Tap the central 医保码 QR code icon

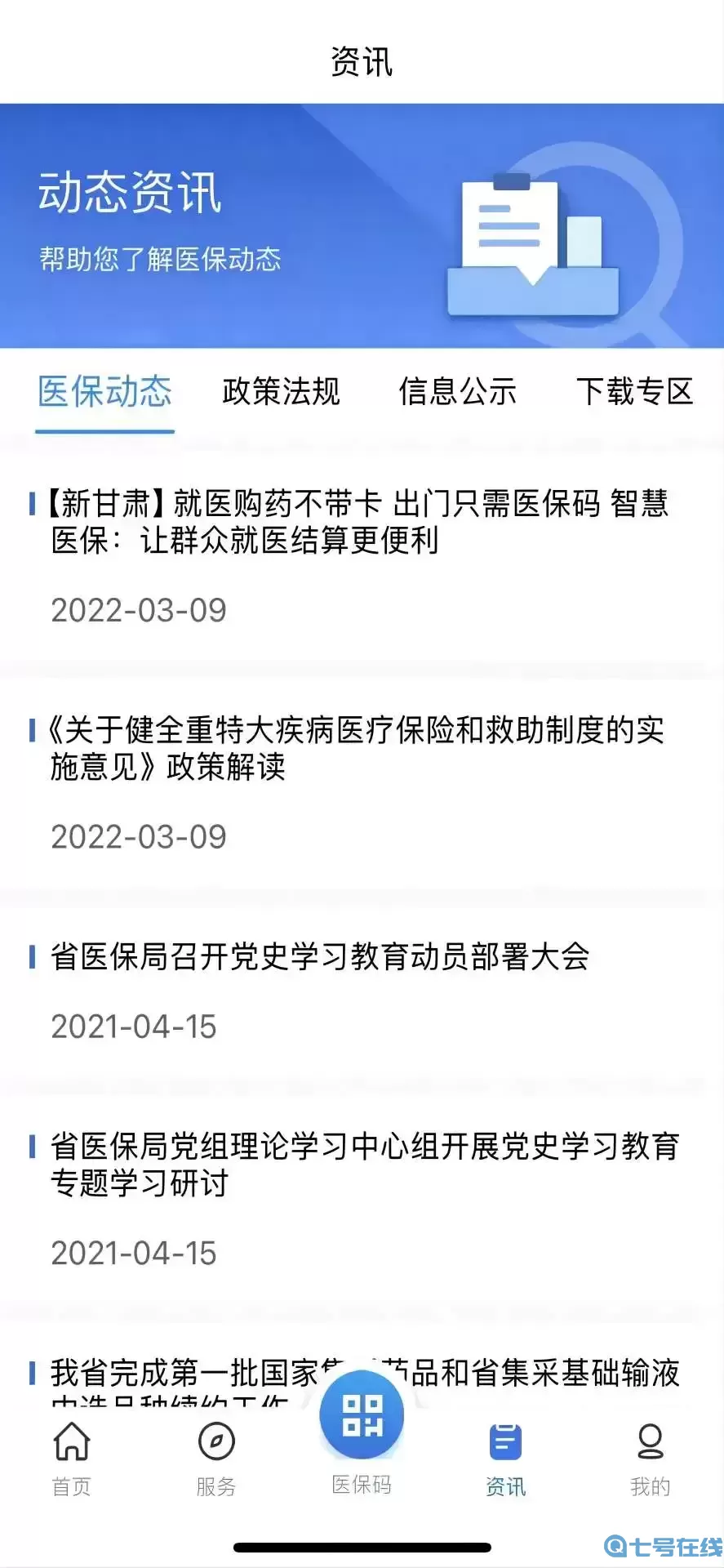coord(362,1421)
